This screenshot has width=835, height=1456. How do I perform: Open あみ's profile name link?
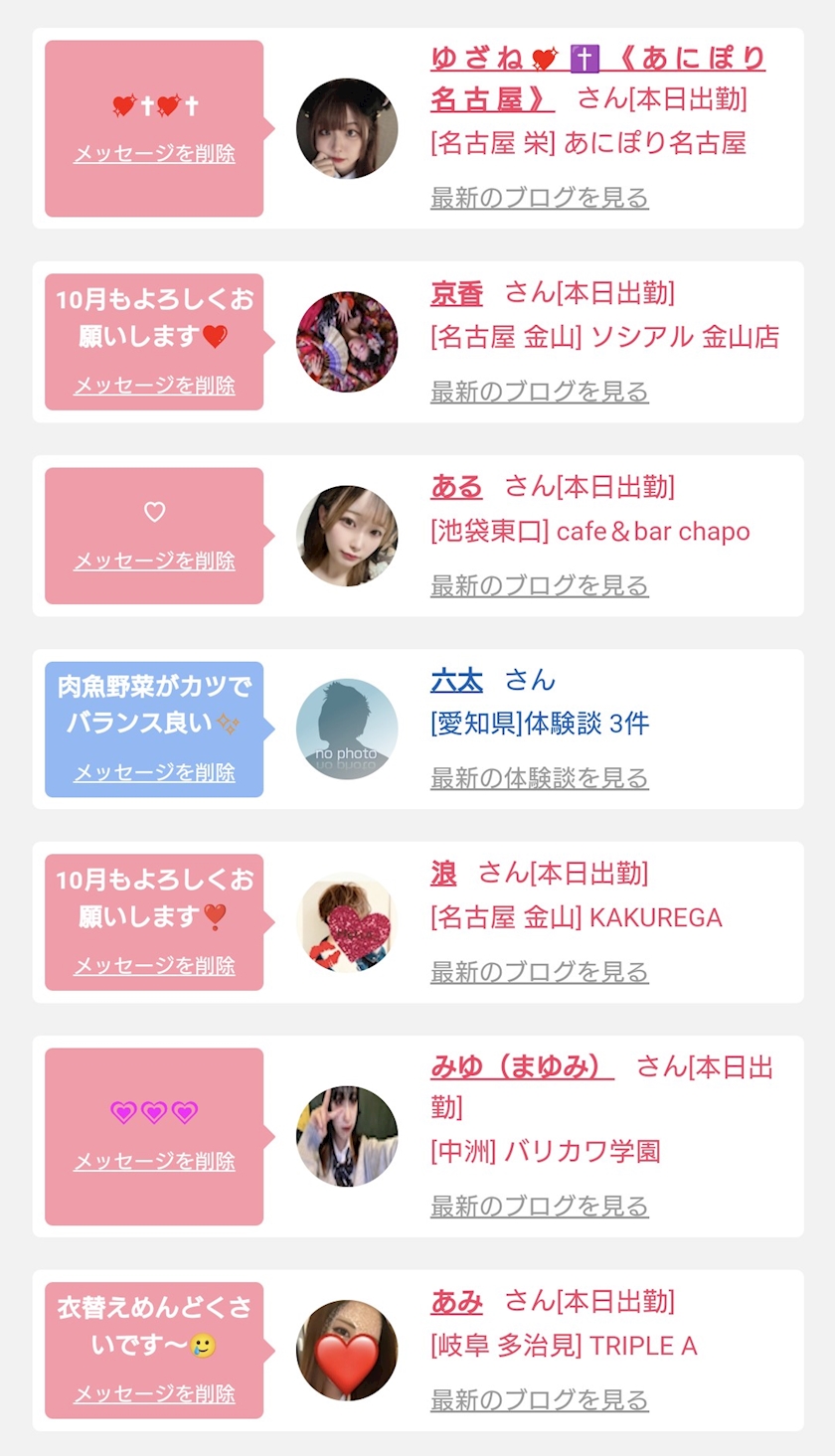[x=456, y=1301]
